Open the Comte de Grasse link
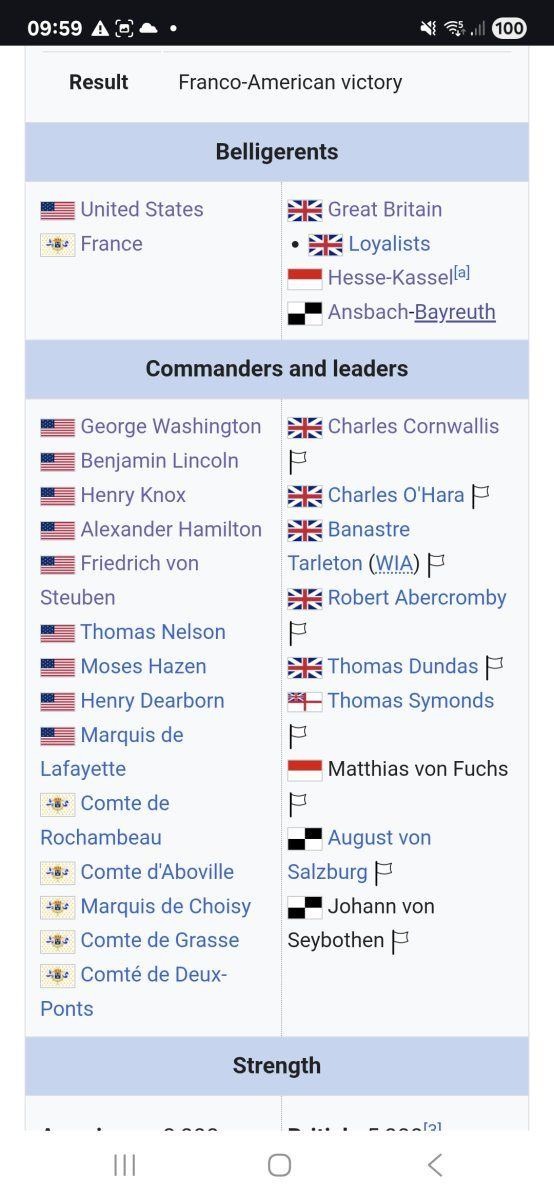The width and height of the screenshot is (554, 1200). [x=160, y=941]
